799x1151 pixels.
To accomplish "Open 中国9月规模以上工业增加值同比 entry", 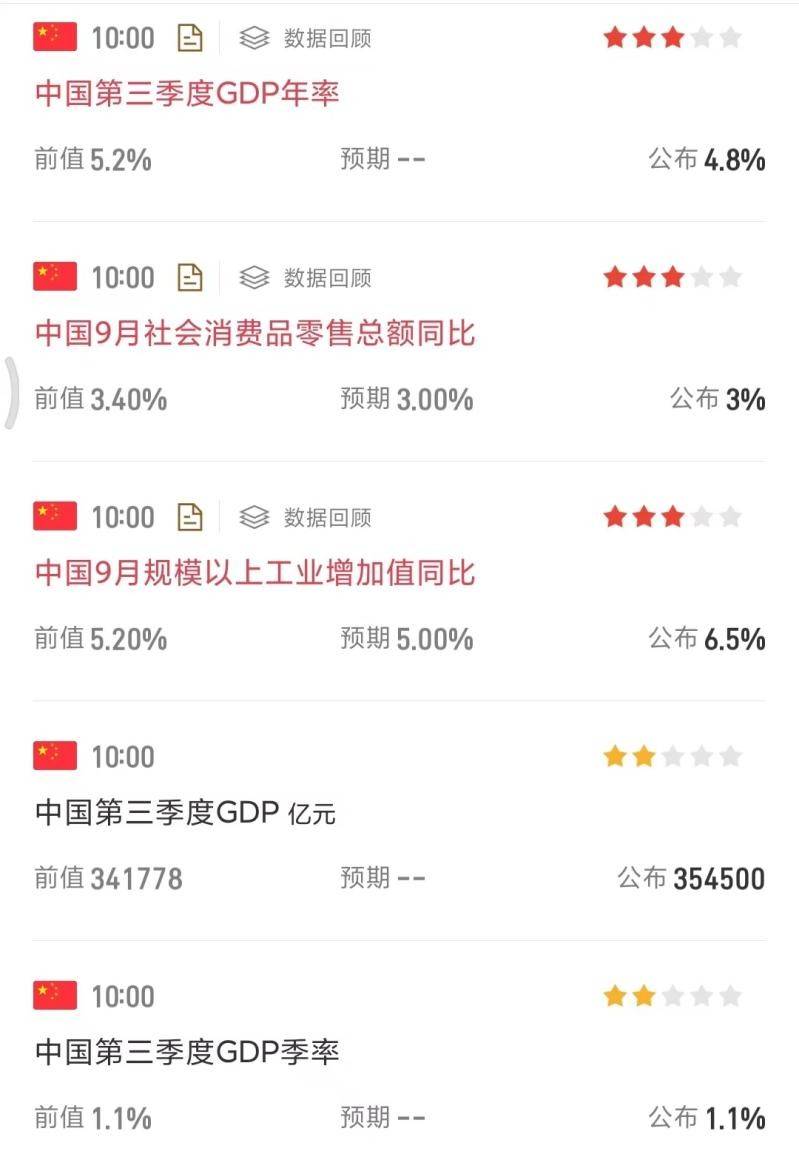I will click(255, 573).
